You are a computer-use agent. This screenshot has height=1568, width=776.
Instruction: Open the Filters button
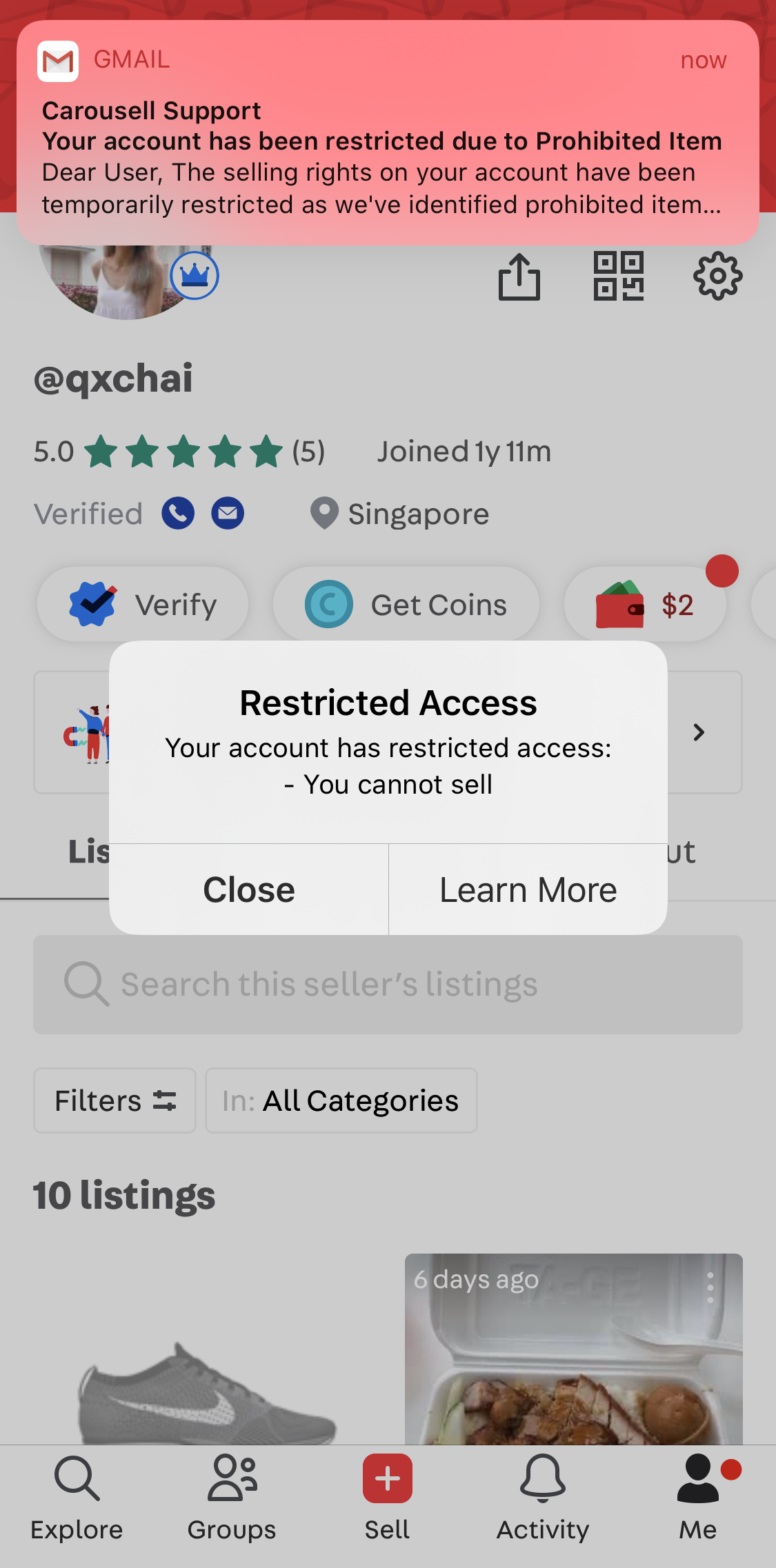tap(115, 1100)
